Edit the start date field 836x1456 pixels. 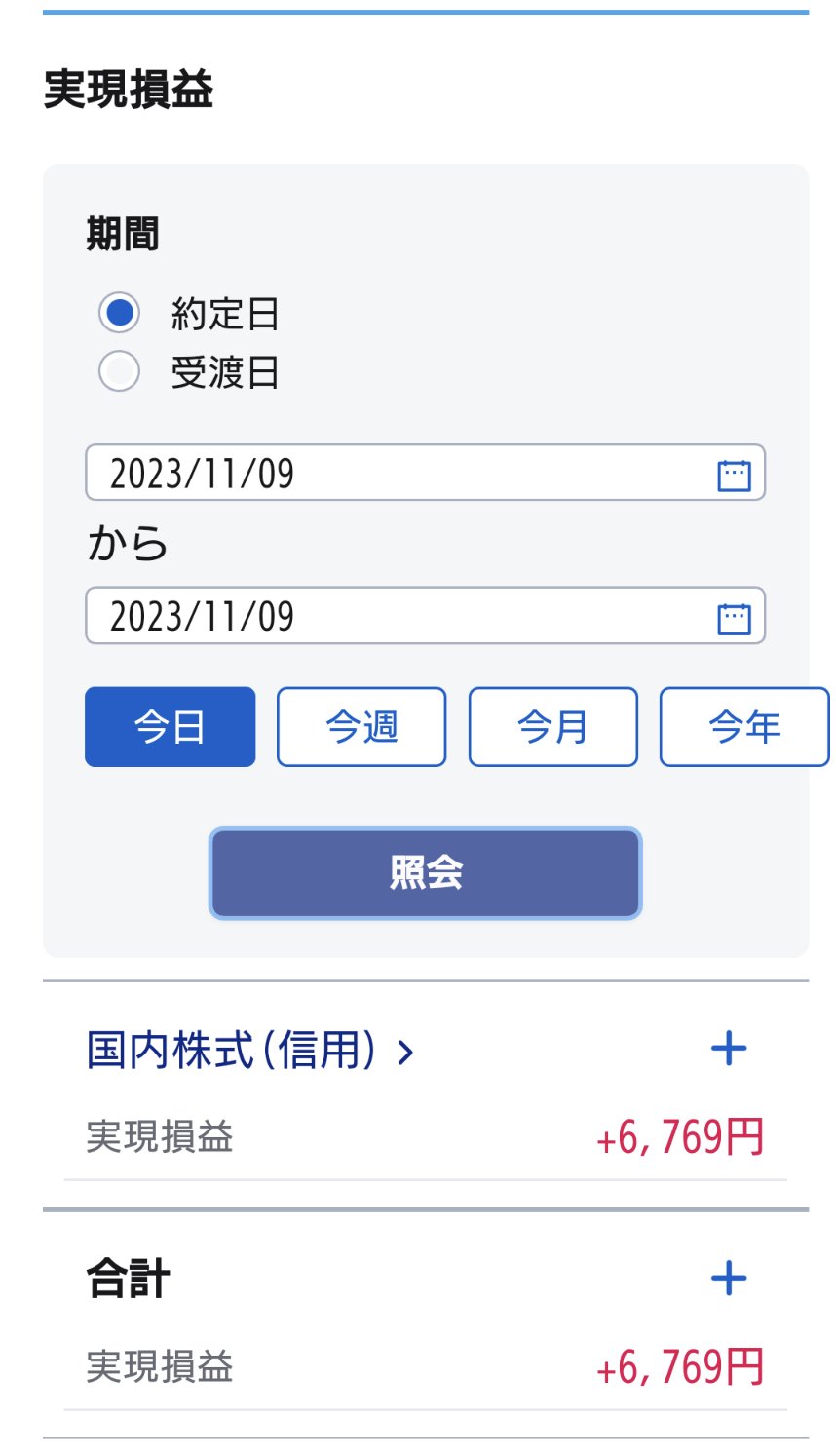(390, 474)
